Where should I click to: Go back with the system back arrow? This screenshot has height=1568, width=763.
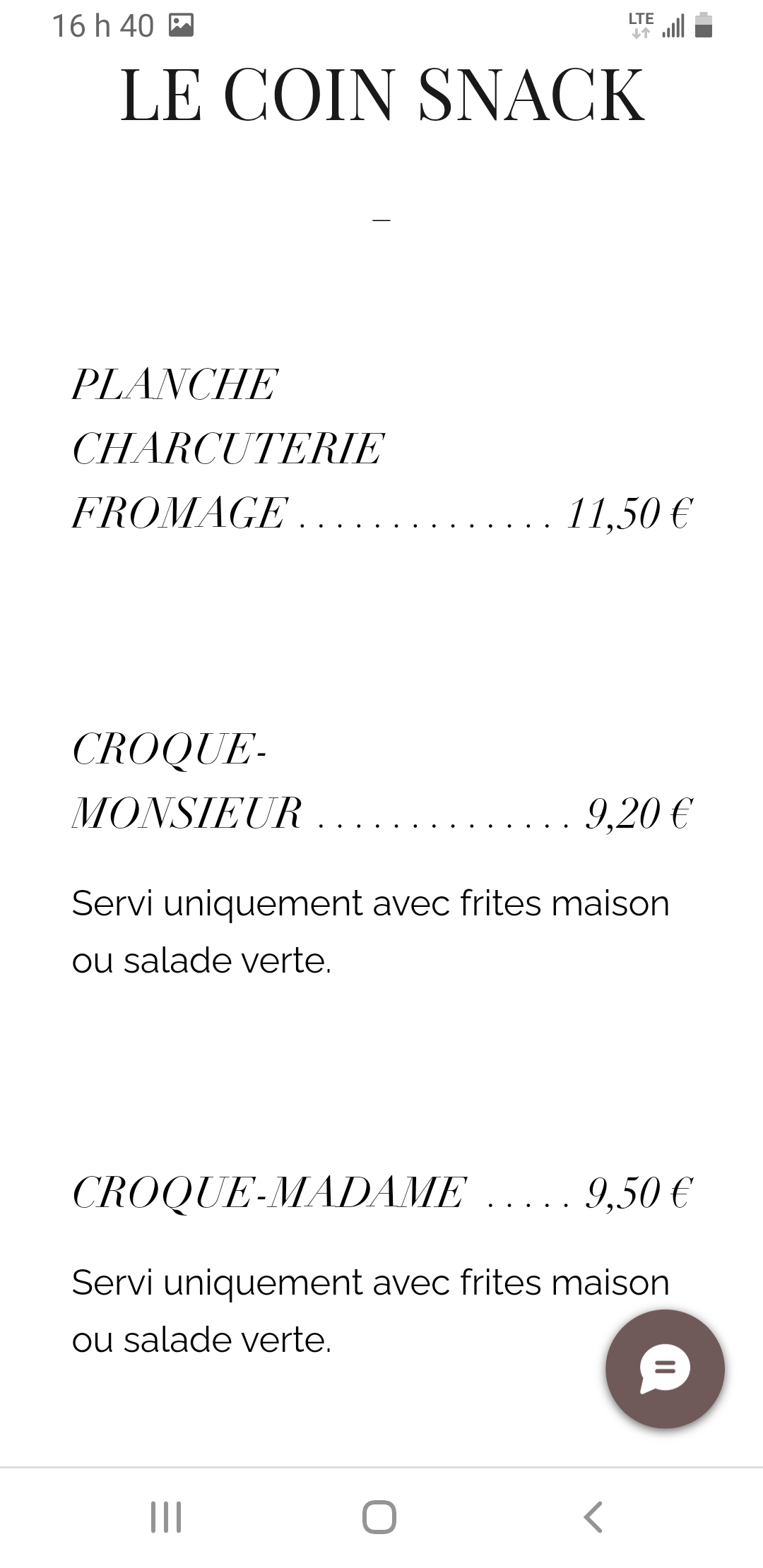click(x=593, y=1516)
